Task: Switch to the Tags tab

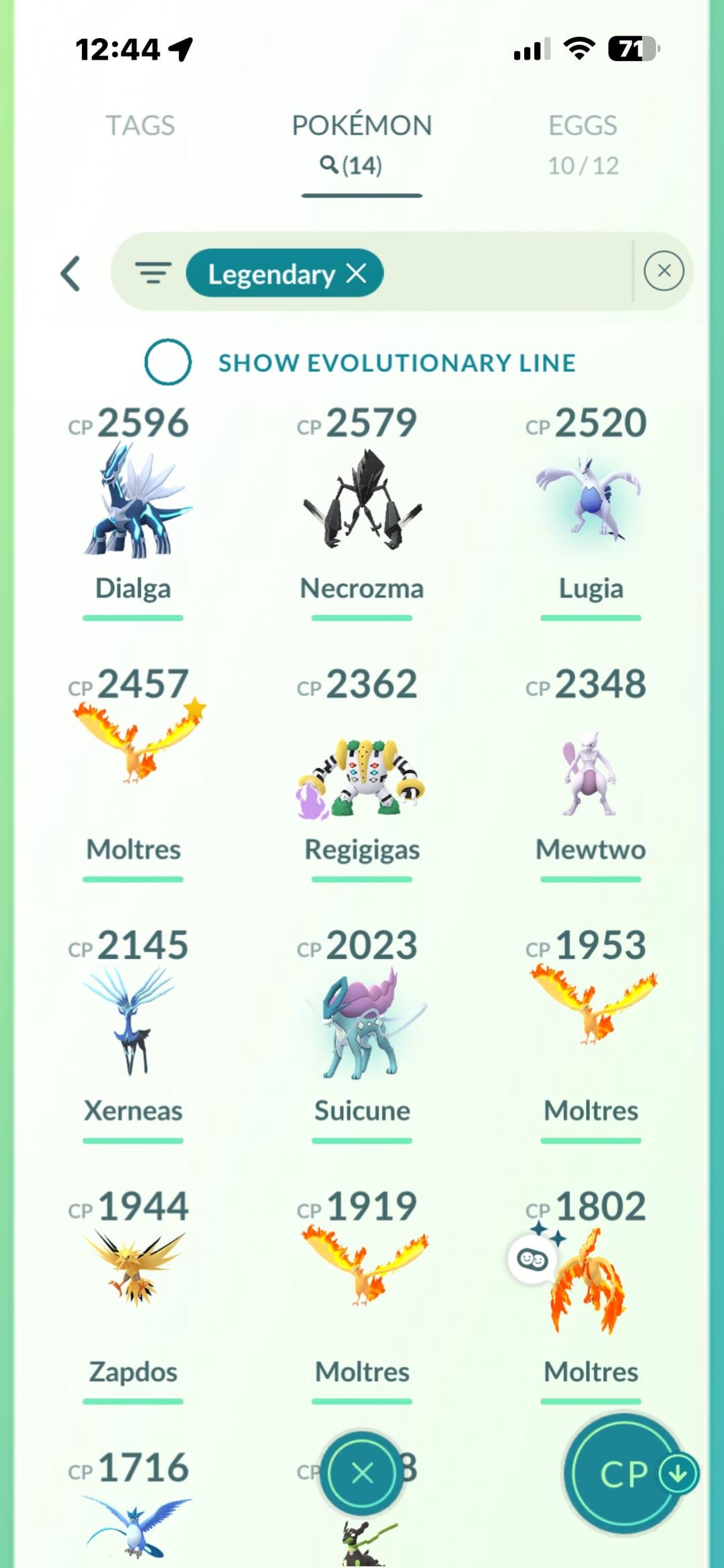Action: [140, 125]
